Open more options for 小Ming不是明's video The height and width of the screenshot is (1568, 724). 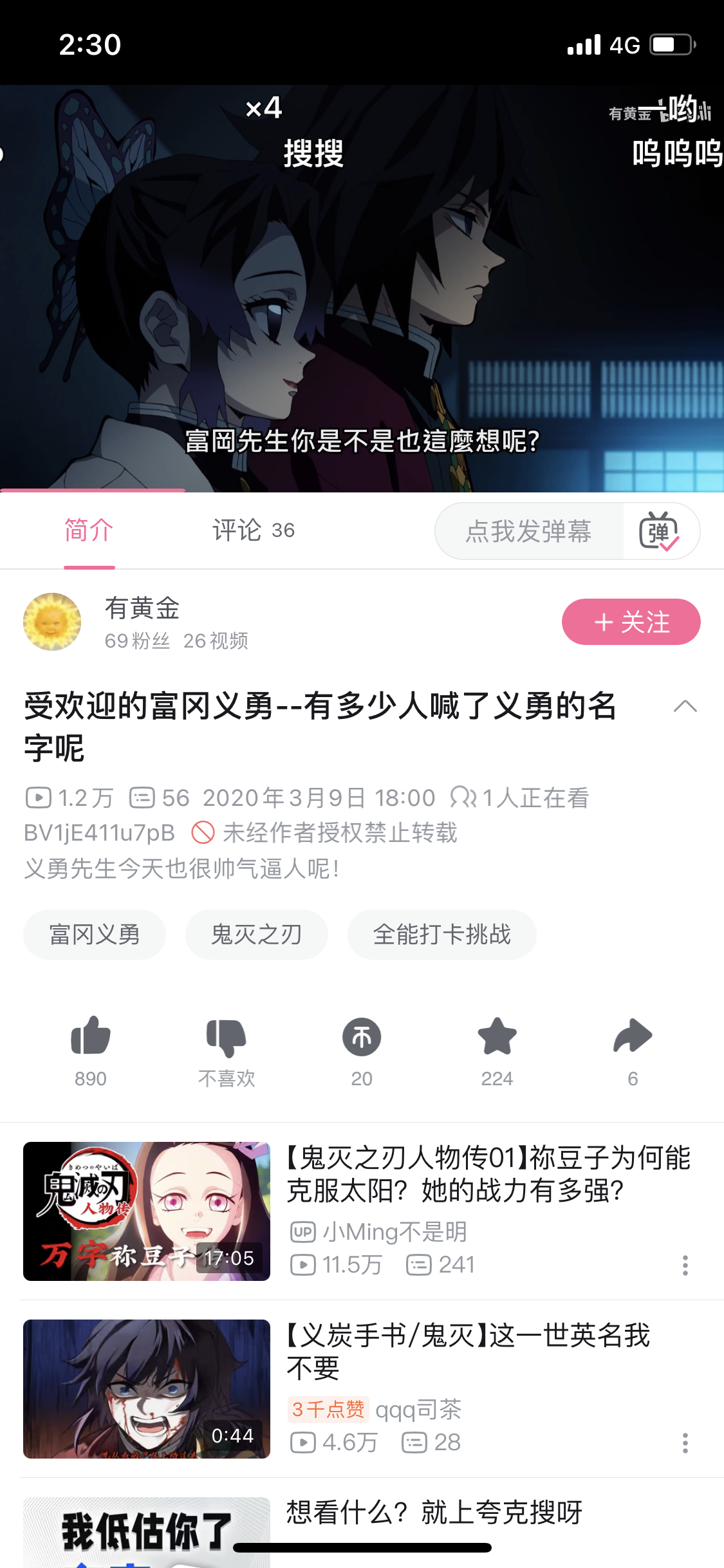685,1265
